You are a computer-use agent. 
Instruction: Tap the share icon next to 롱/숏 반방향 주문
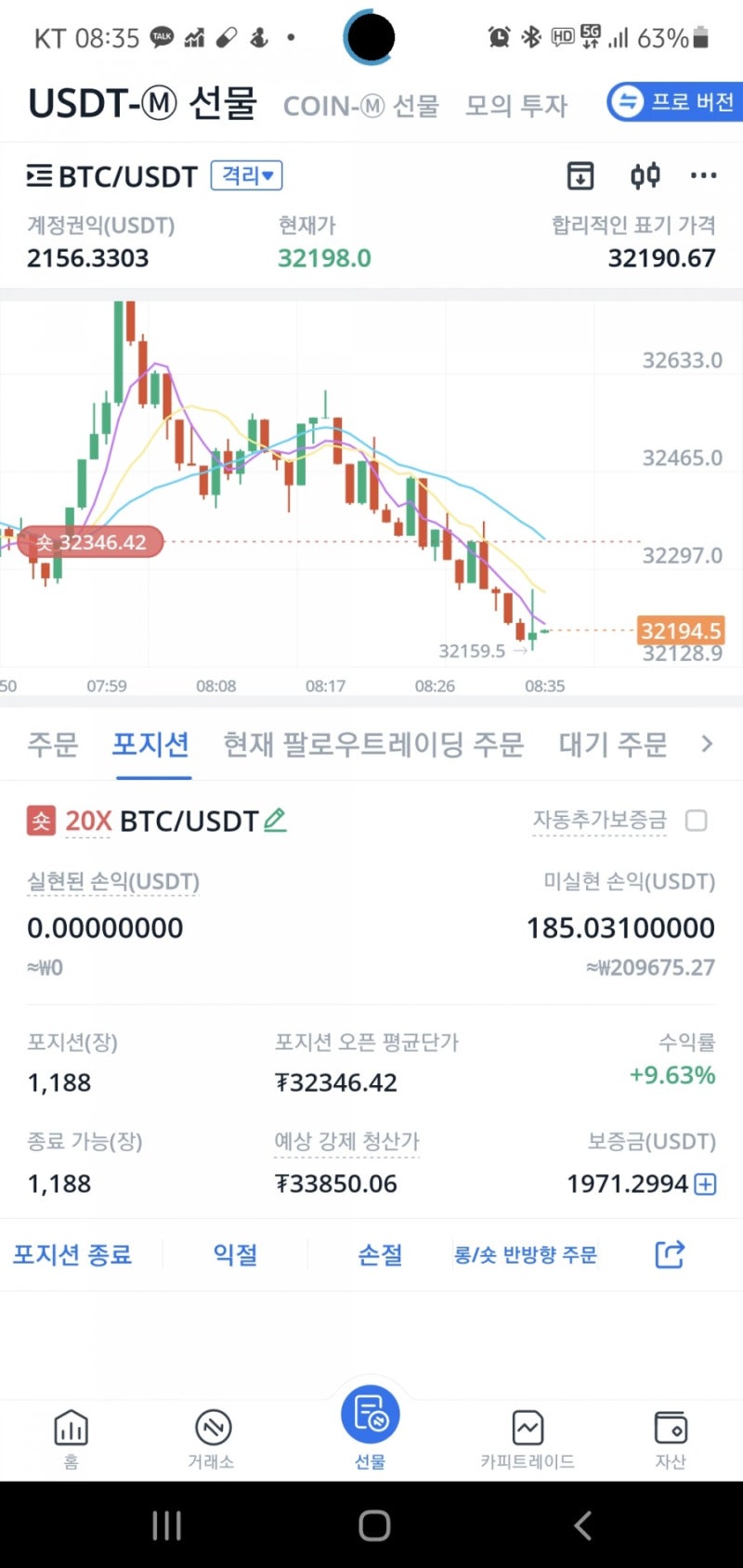pos(668,1254)
